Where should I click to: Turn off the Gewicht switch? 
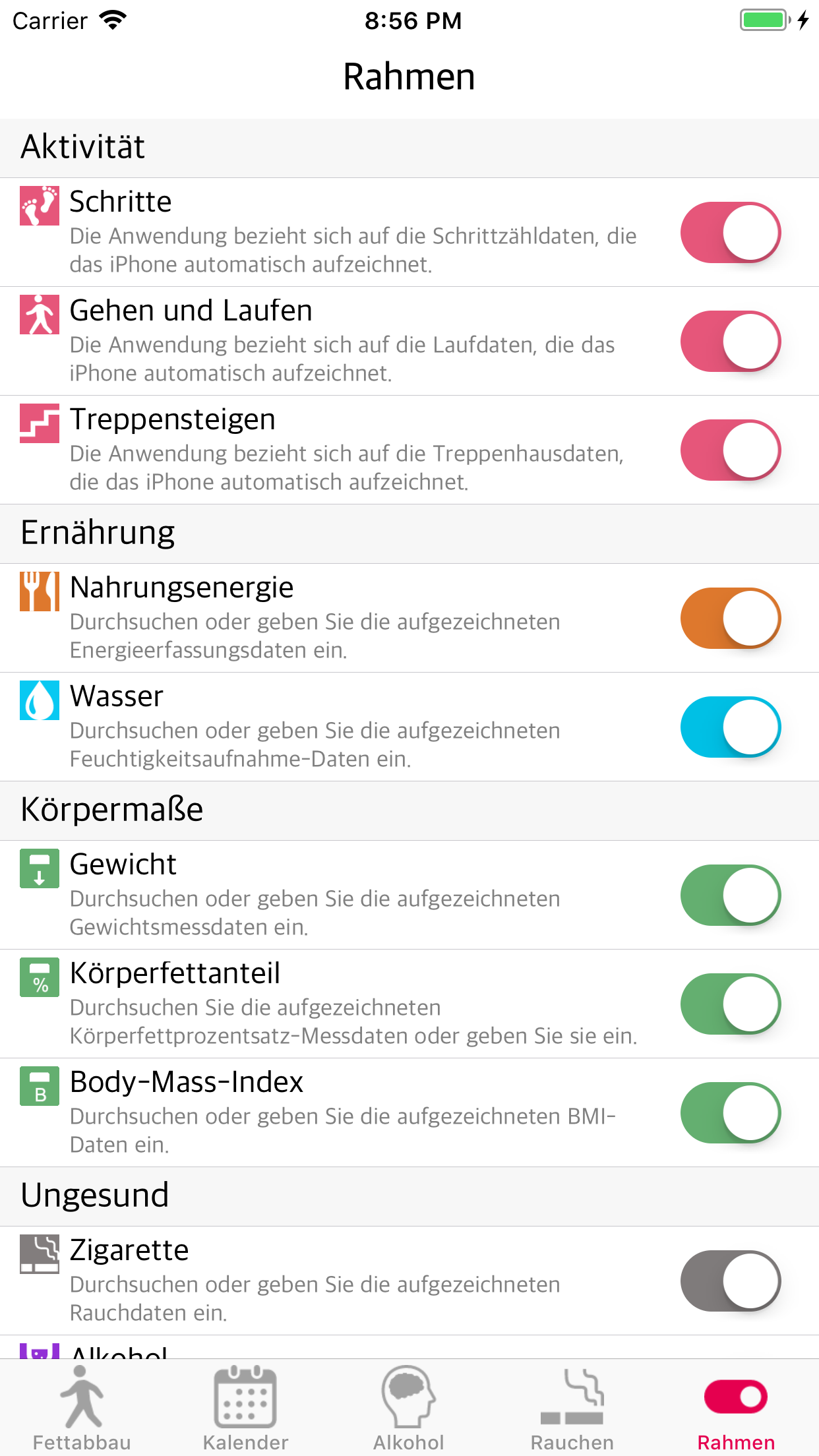pyautogui.click(x=731, y=895)
